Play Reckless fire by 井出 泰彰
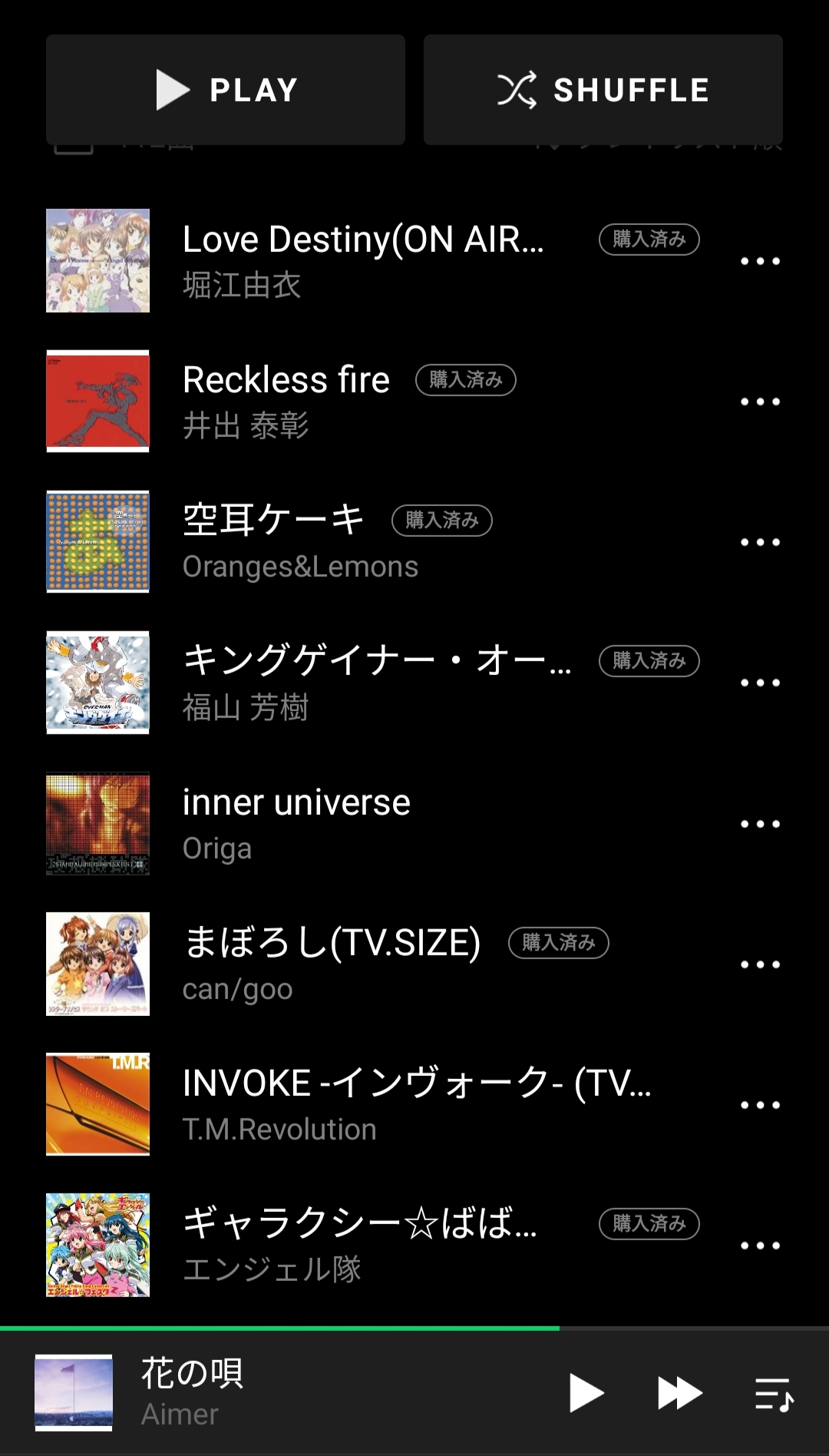Viewport: 829px width, 1456px height. pos(286,401)
